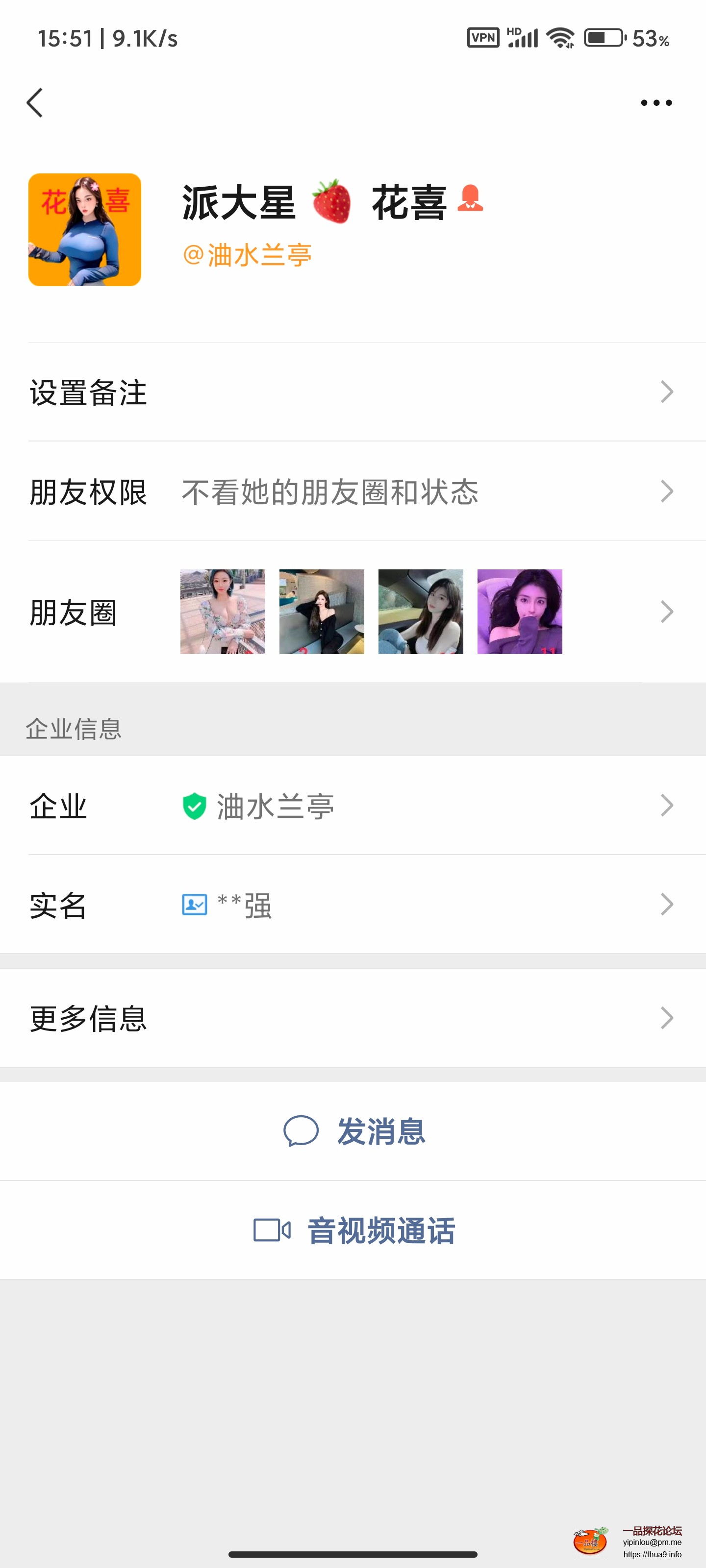Tap 发消息 to send a message
Viewport: 706px width, 1568px height.
[381, 1131]
